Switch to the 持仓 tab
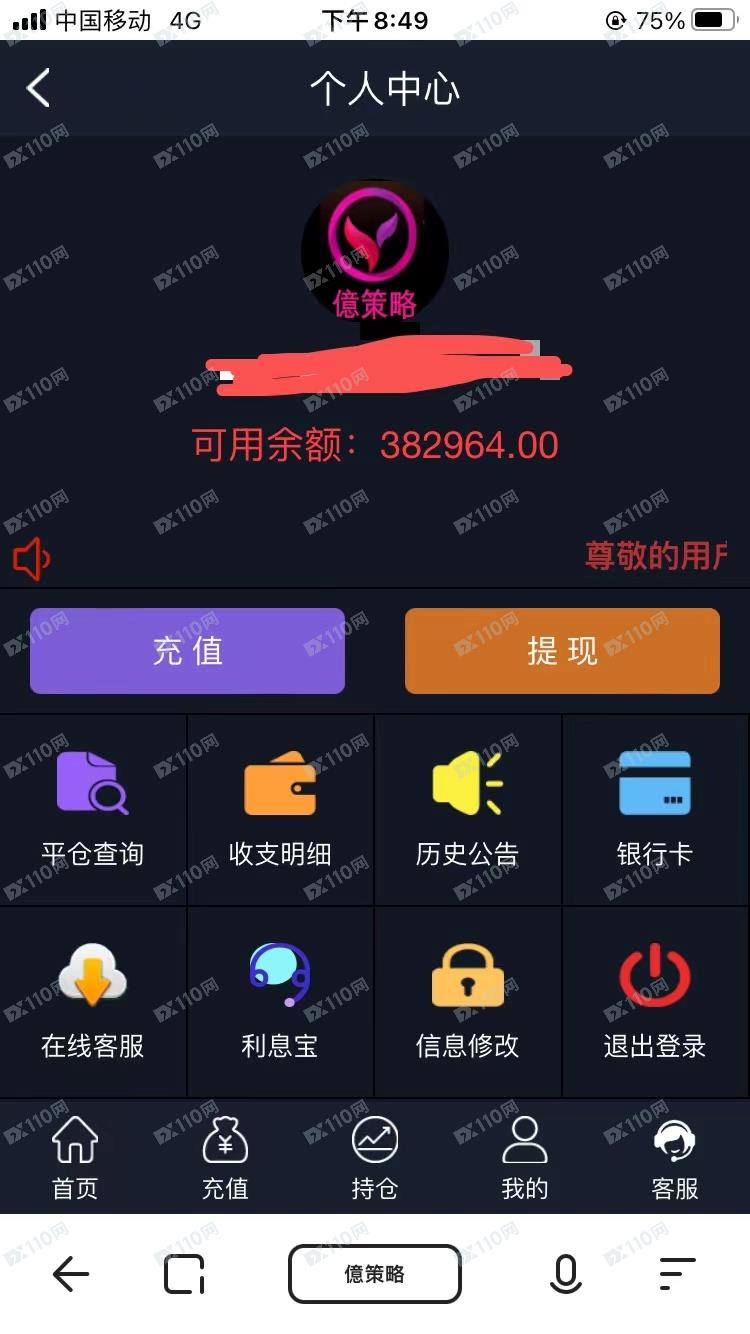 375,1158
